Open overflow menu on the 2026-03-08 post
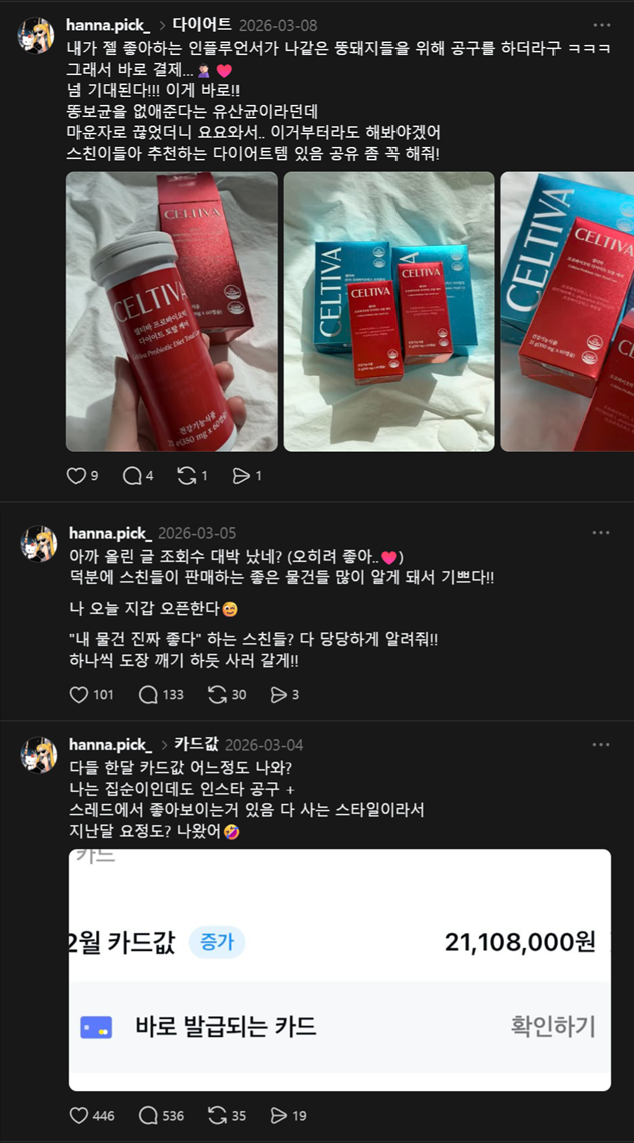Screen dimensions: 634x1143 point(601,25)
